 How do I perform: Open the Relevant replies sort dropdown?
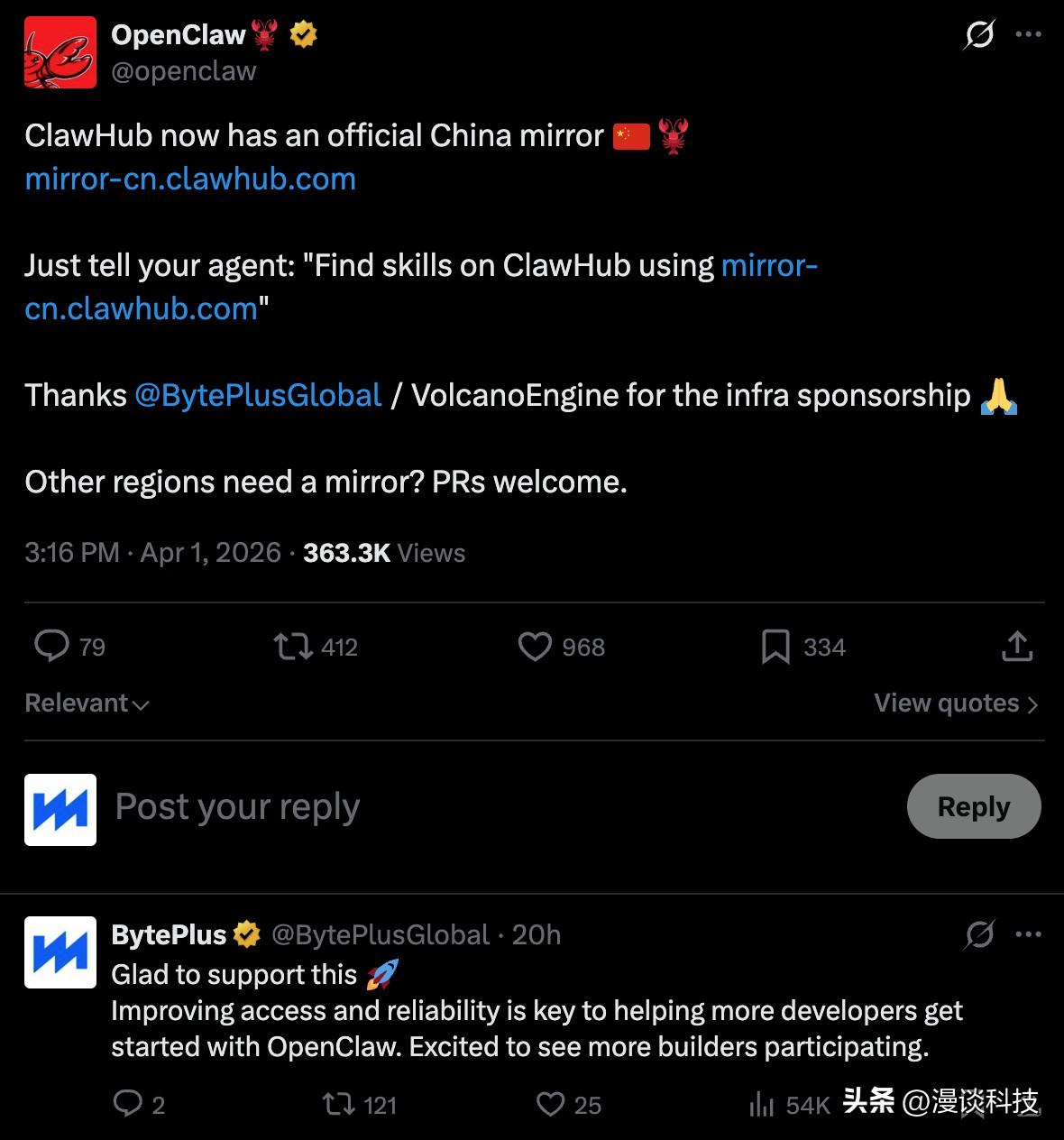click(x=87, y=703)
